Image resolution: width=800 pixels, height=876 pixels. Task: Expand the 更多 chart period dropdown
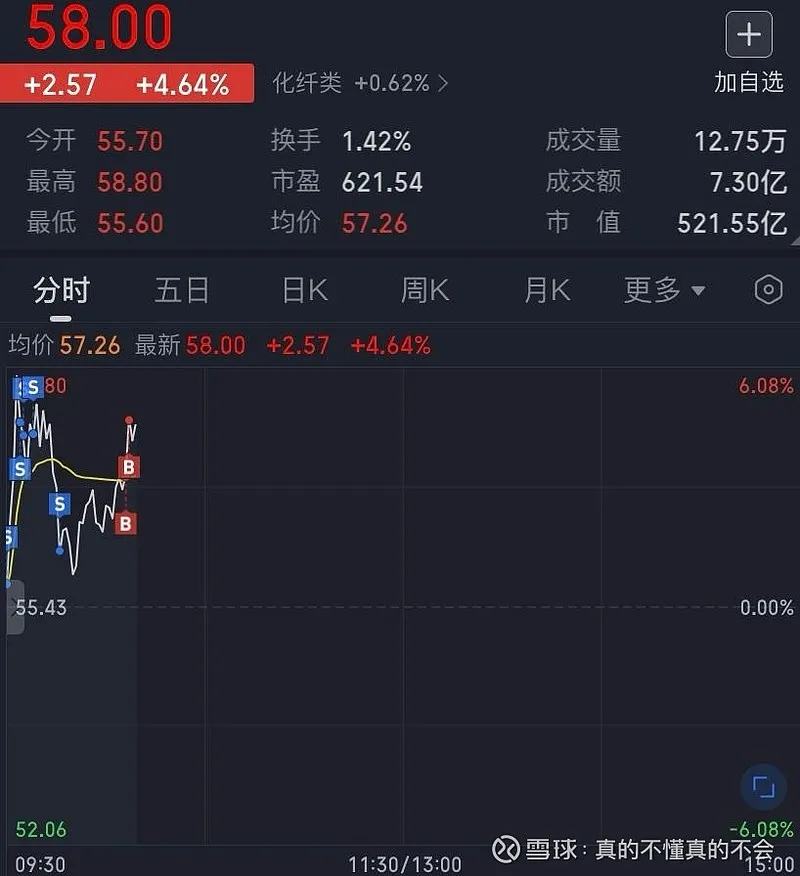click(664, 291)
